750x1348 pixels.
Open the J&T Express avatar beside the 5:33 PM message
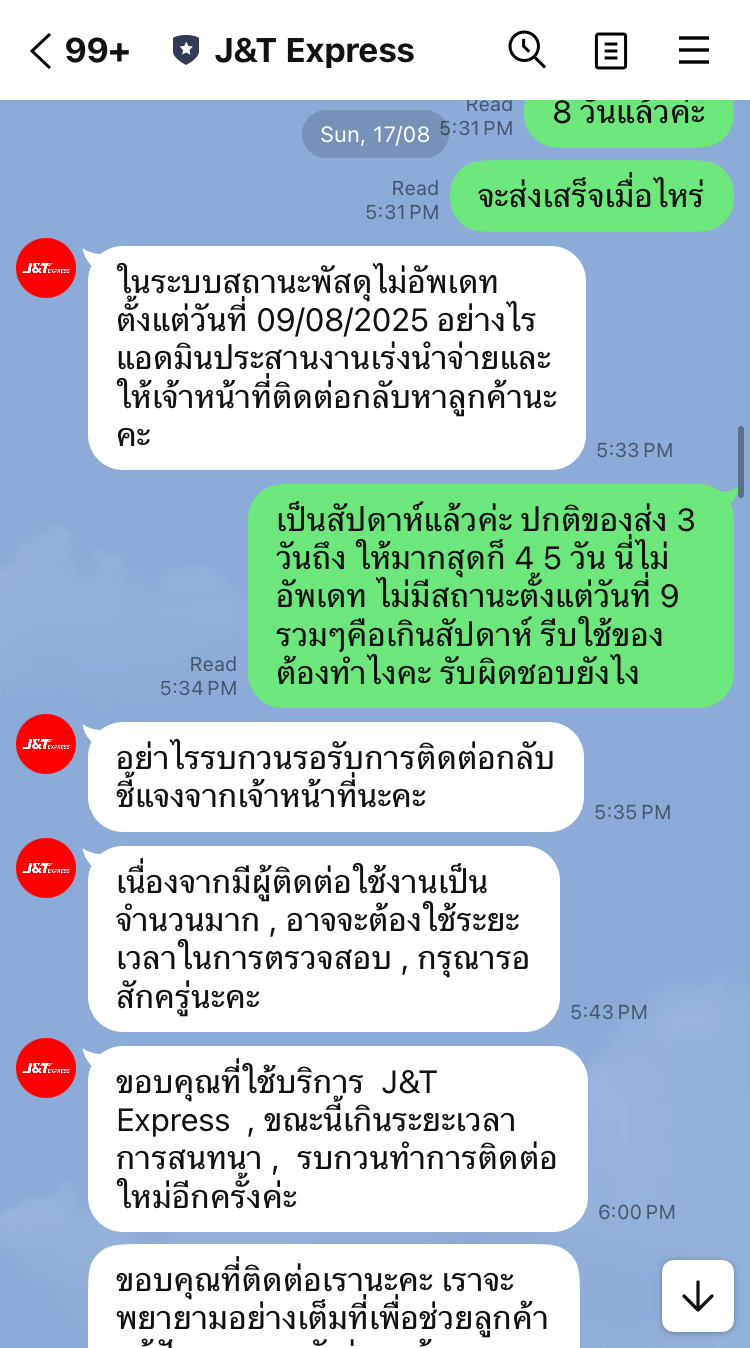click(46, 268)
